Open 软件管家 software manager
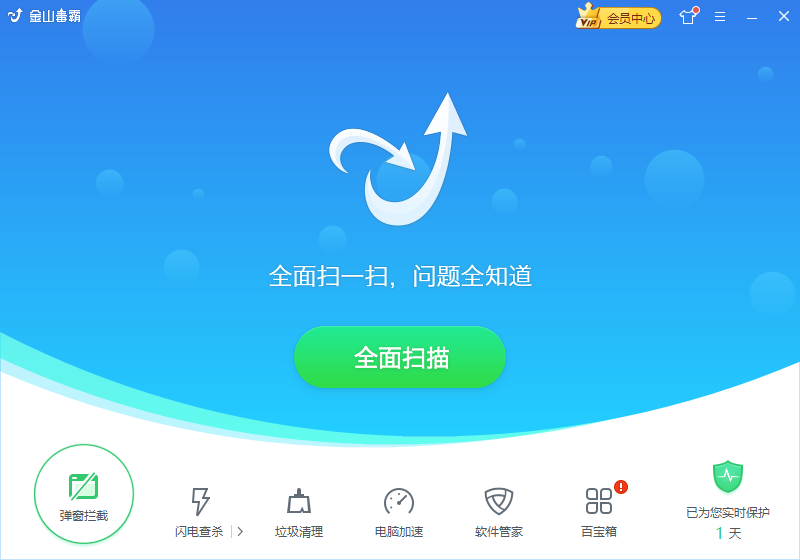This screenshot has width=800, height=560. pyautogui.click(x=499, y=510)
